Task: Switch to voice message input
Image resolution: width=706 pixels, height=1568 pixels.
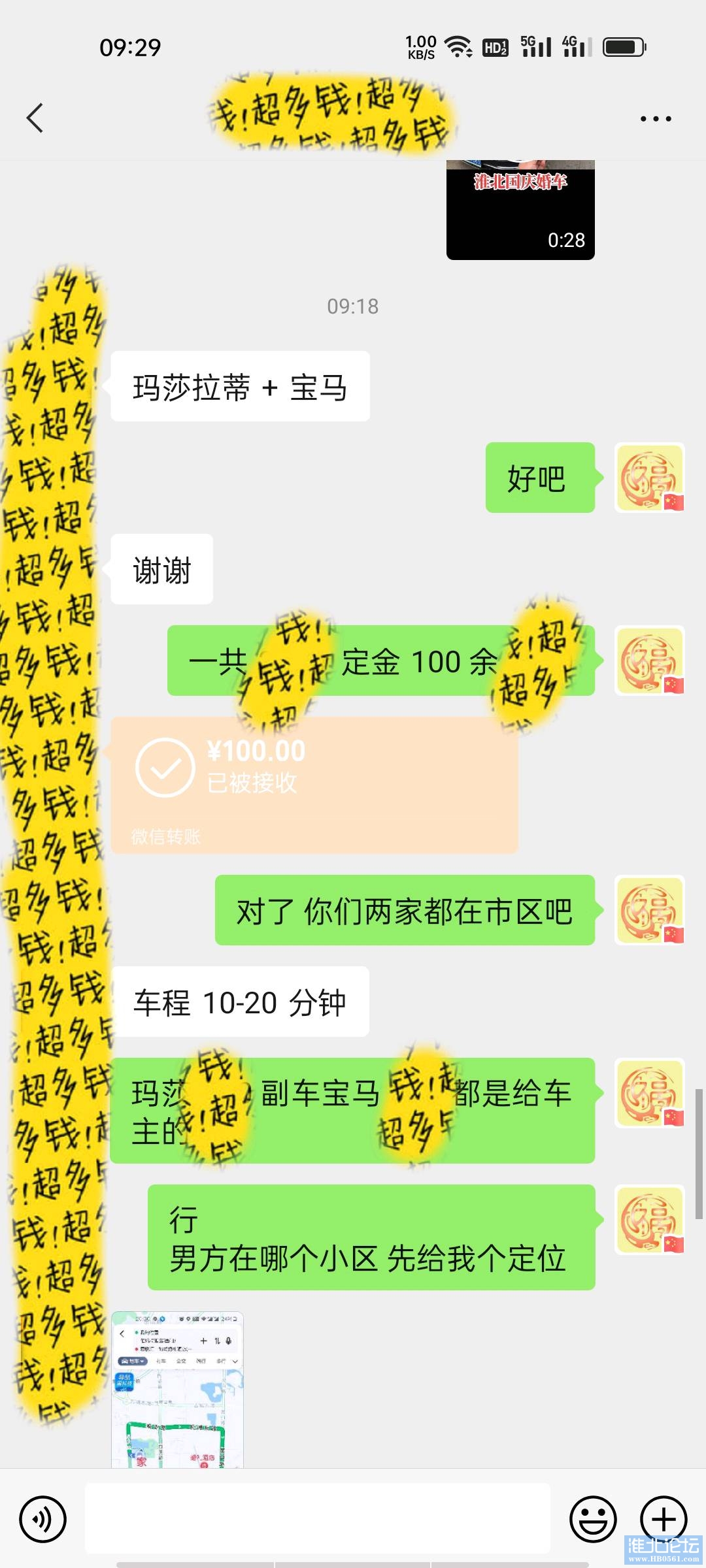Action: [x=43, y=1519]
